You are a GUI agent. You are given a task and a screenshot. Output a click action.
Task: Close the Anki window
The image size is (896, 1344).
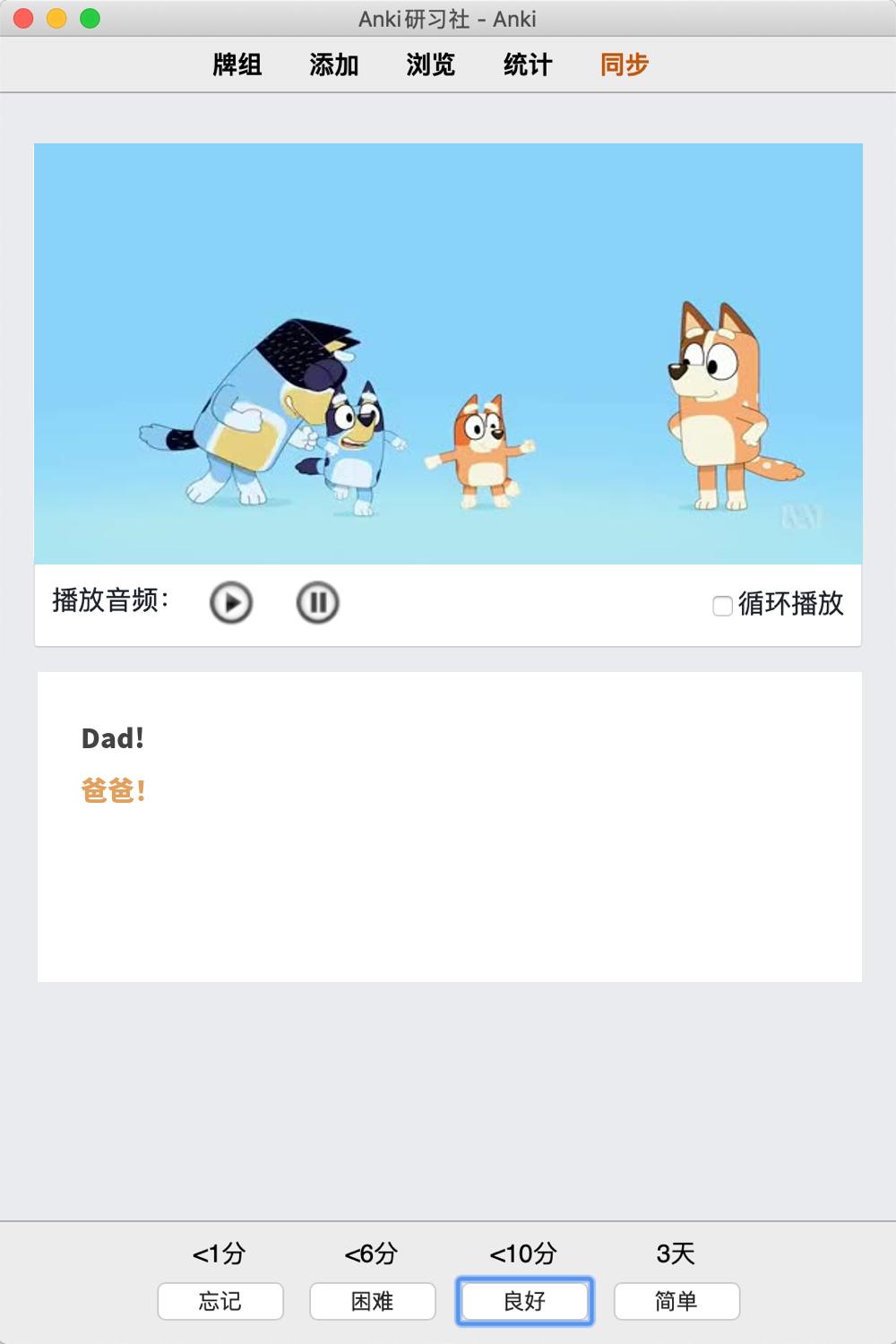point(23,19)
